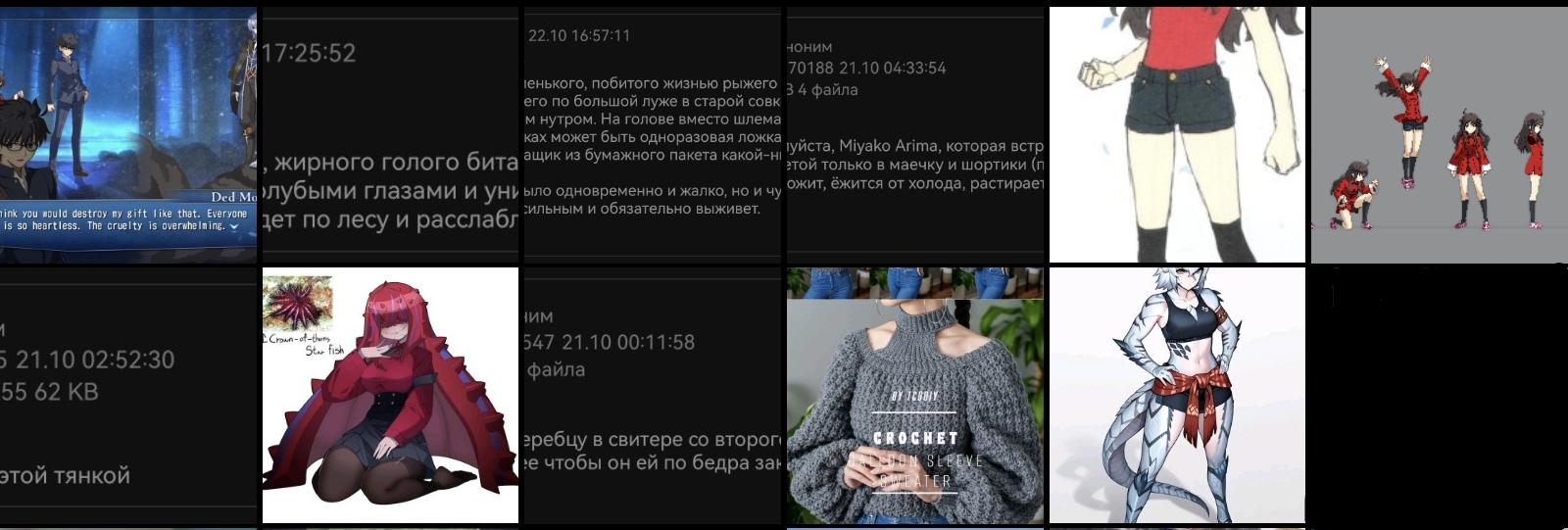Image resolution: width=1568 pixels, height=530 pixels.
Task: Open the drawing of girl in denim shorts
Action: [x=1177, y=134]
